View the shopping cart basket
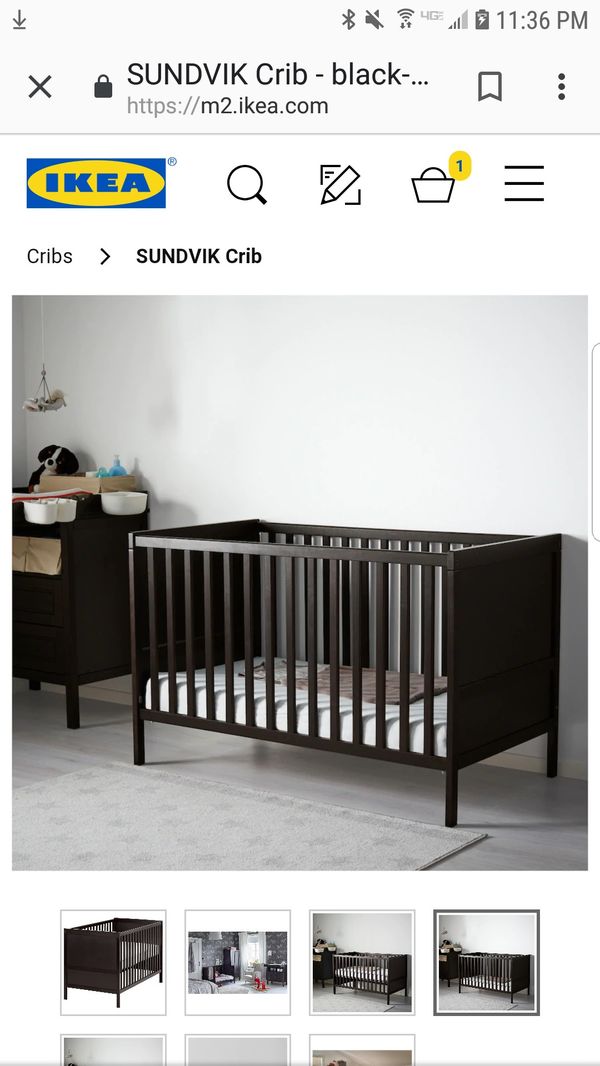The width and height of the screenshot is (600, 1066). pyautogui.click(x=434, y=185)
